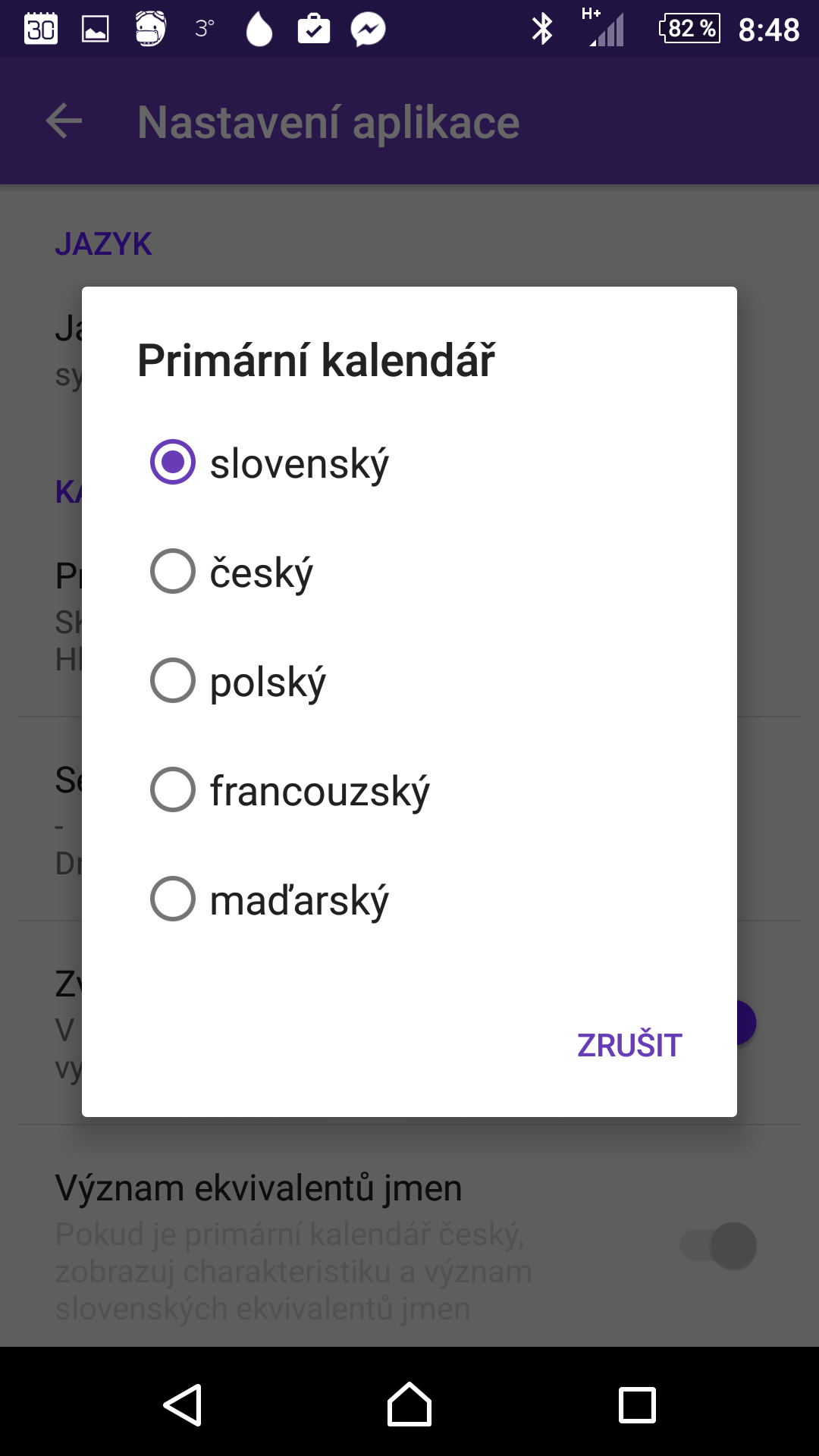819x1456 pixels.
Task: Pick the polský calendar option
Action: pos(409,680)
